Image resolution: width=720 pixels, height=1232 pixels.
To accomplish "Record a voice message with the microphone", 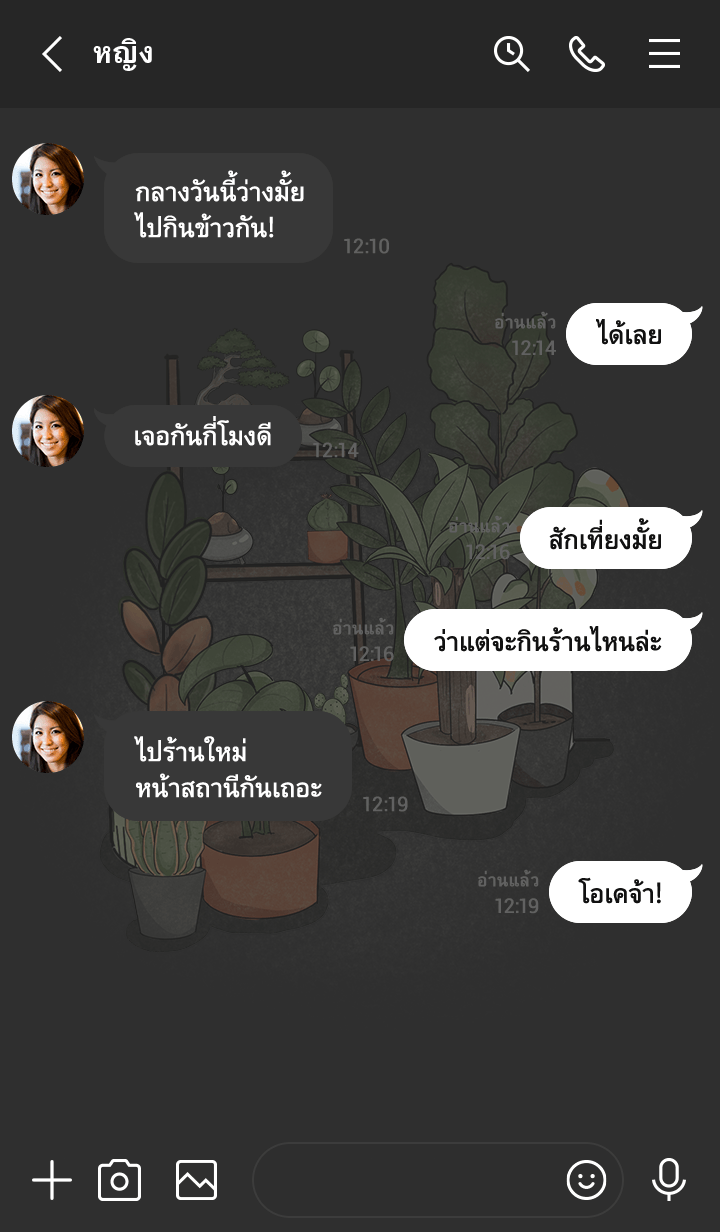I will pos(668,1181).
